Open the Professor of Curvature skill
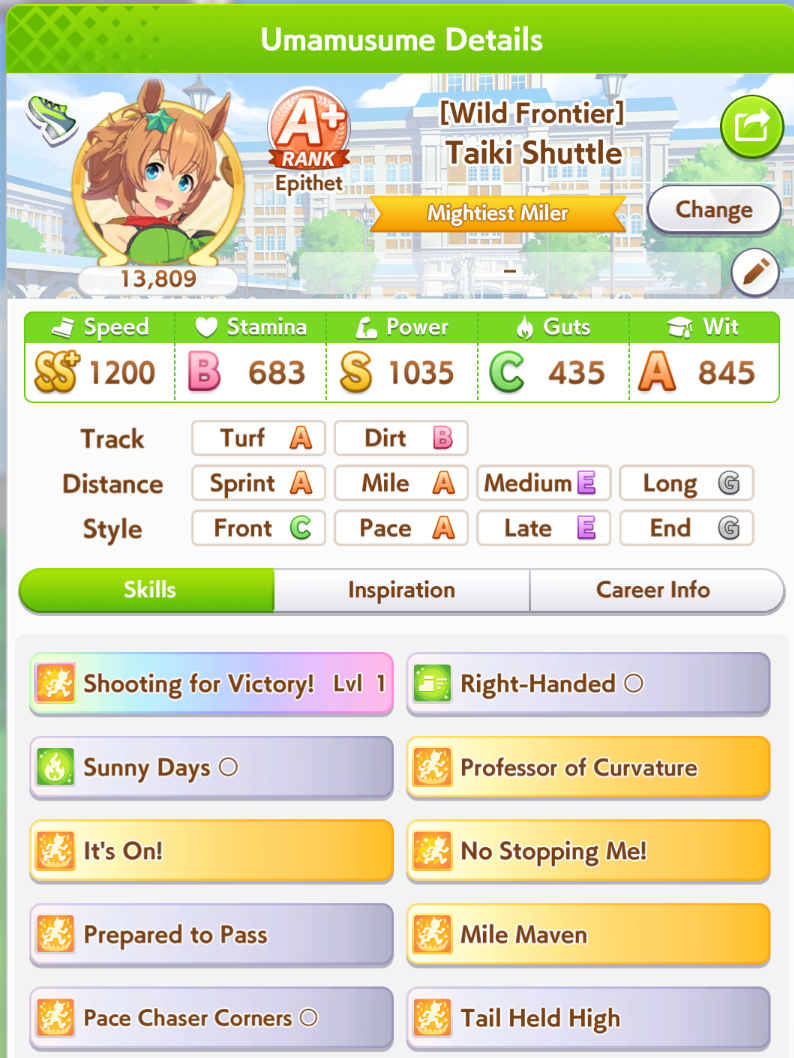The height and width of the screenshot is (1058, 794). coord(588,767)
